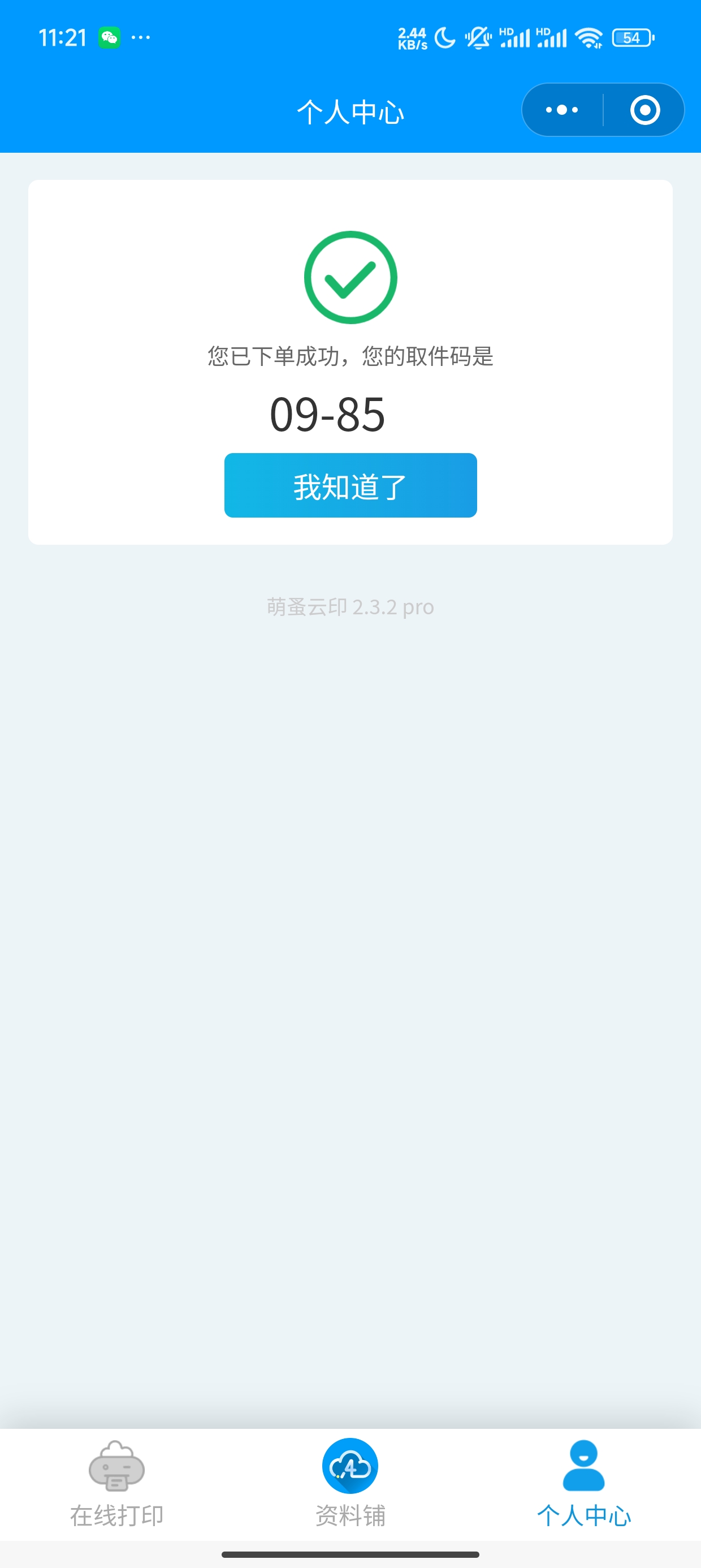Switch to the 资料铺 tab
The height and width of the screenshot is (1568, 701).
pos(350,1485)
